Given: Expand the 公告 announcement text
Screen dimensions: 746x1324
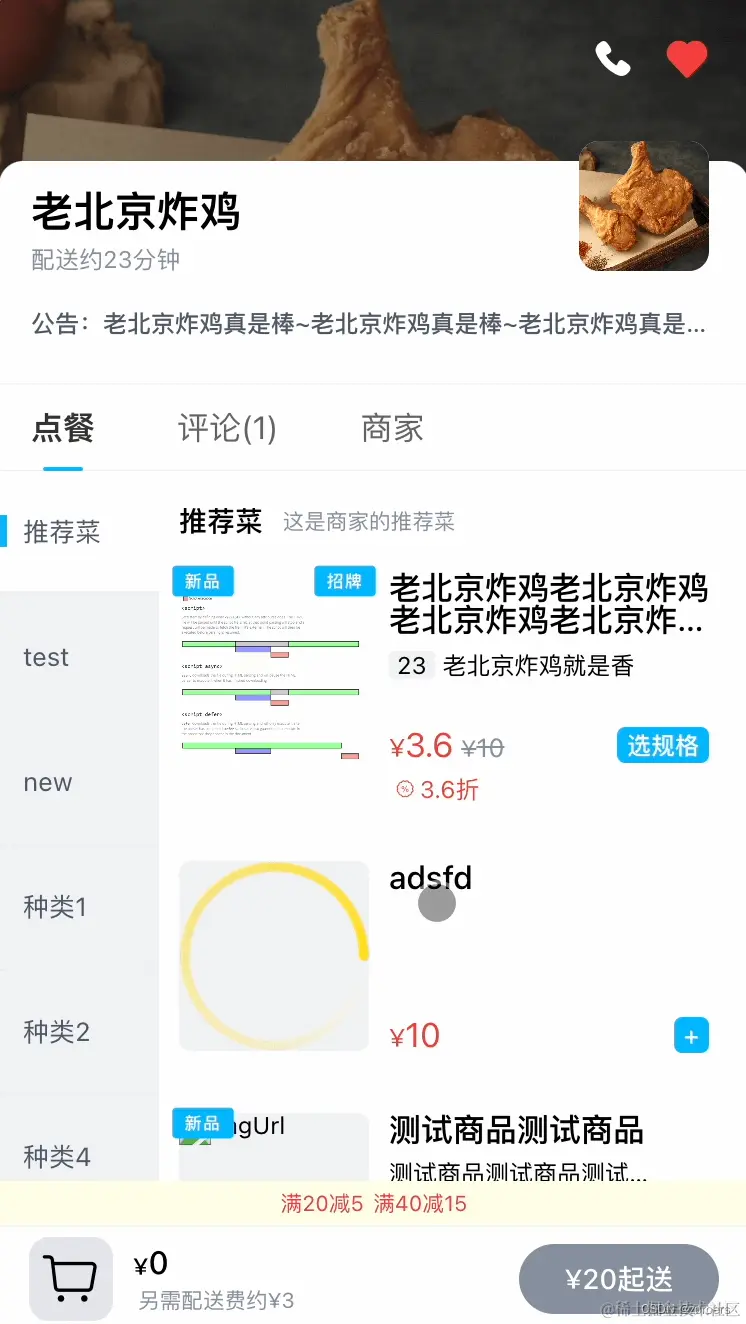Looking at the screenshot, I should click(x=369, y=324).
